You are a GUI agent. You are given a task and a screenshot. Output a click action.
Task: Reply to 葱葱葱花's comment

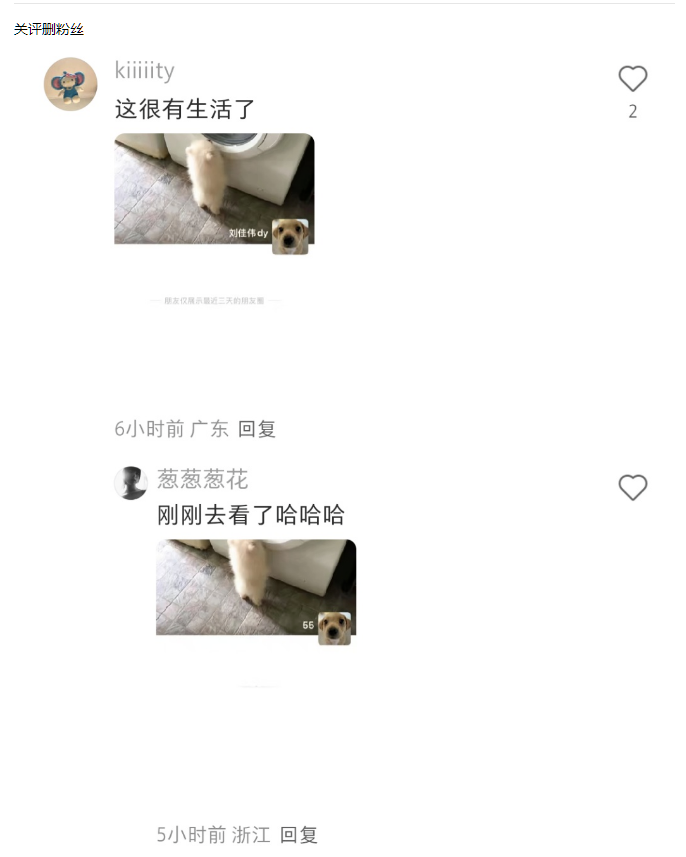(x=298, y=835)
